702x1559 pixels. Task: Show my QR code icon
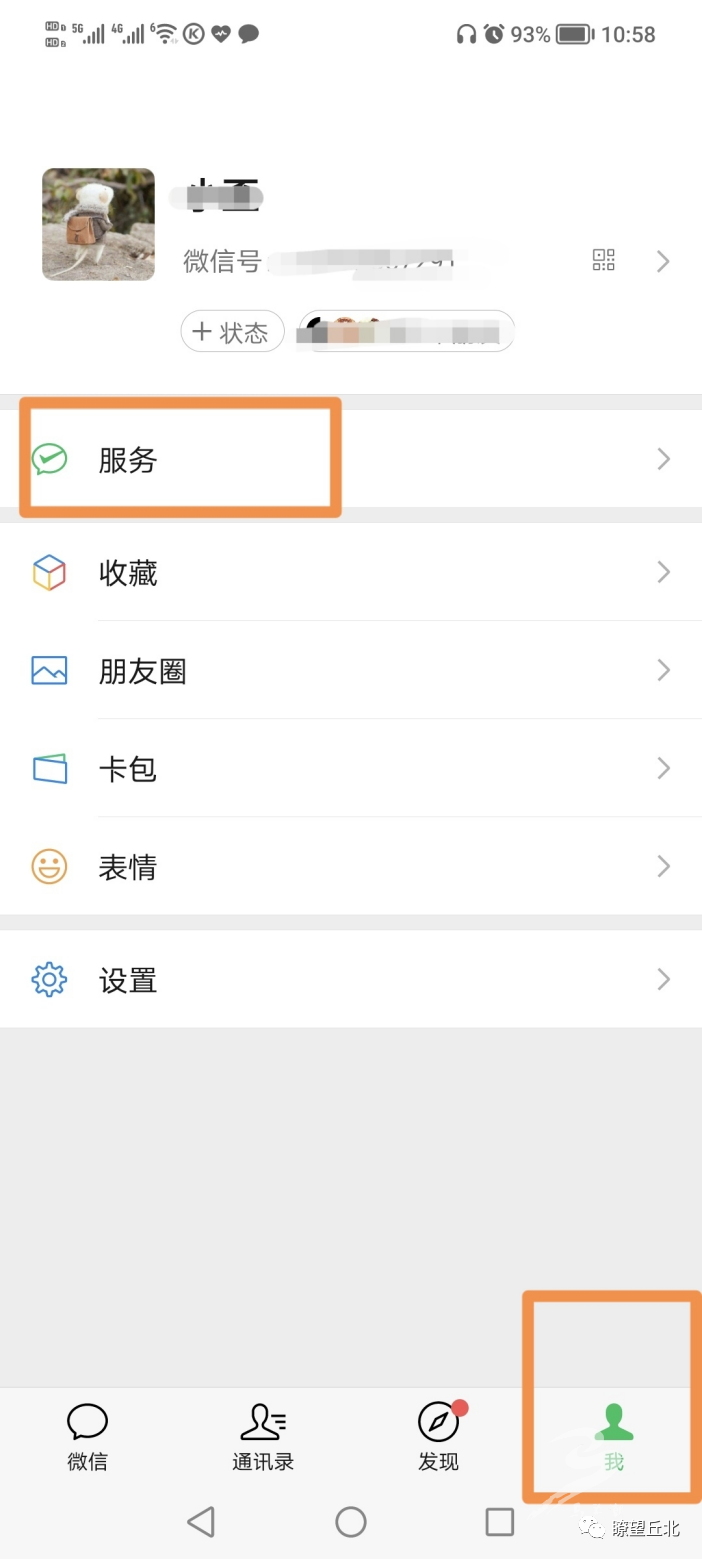point(604,261)
